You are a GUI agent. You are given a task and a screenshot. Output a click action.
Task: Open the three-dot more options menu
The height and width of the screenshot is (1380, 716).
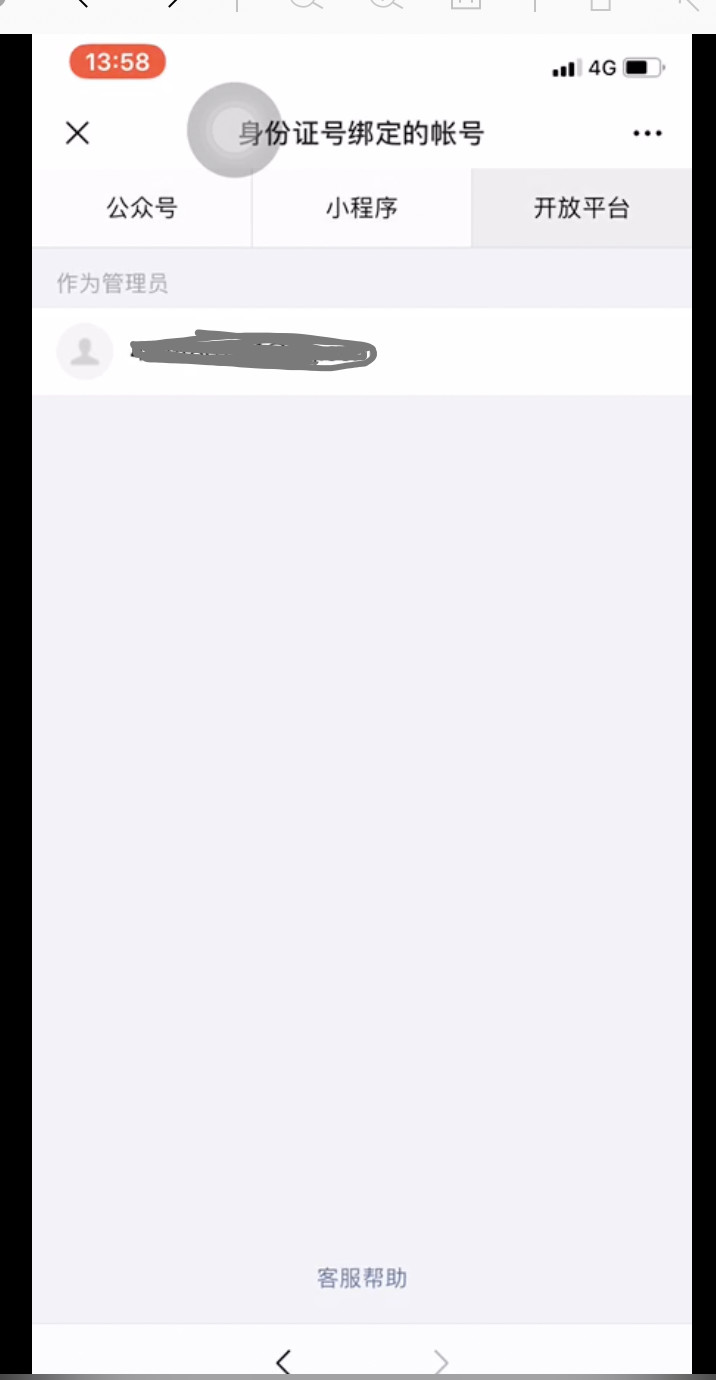pos(647,133)
